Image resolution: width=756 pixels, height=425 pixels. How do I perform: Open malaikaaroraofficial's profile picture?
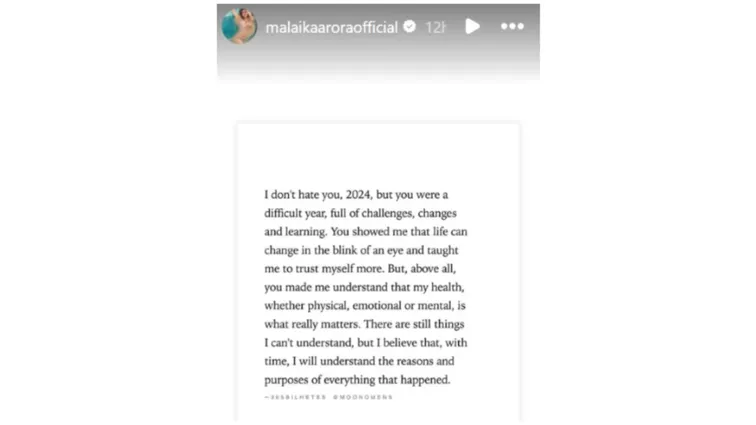point(239,27)
